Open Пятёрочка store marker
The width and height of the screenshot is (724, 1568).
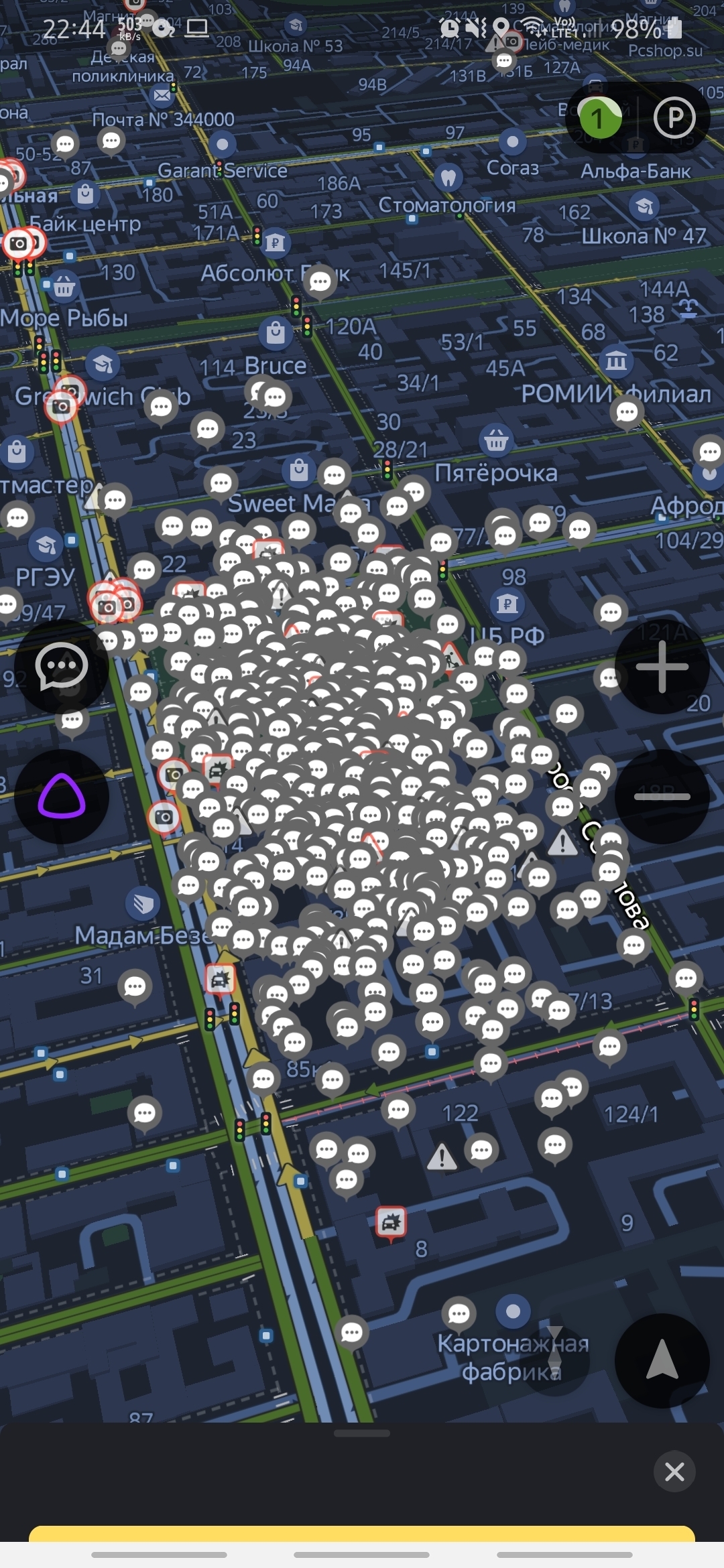(496, 440)
